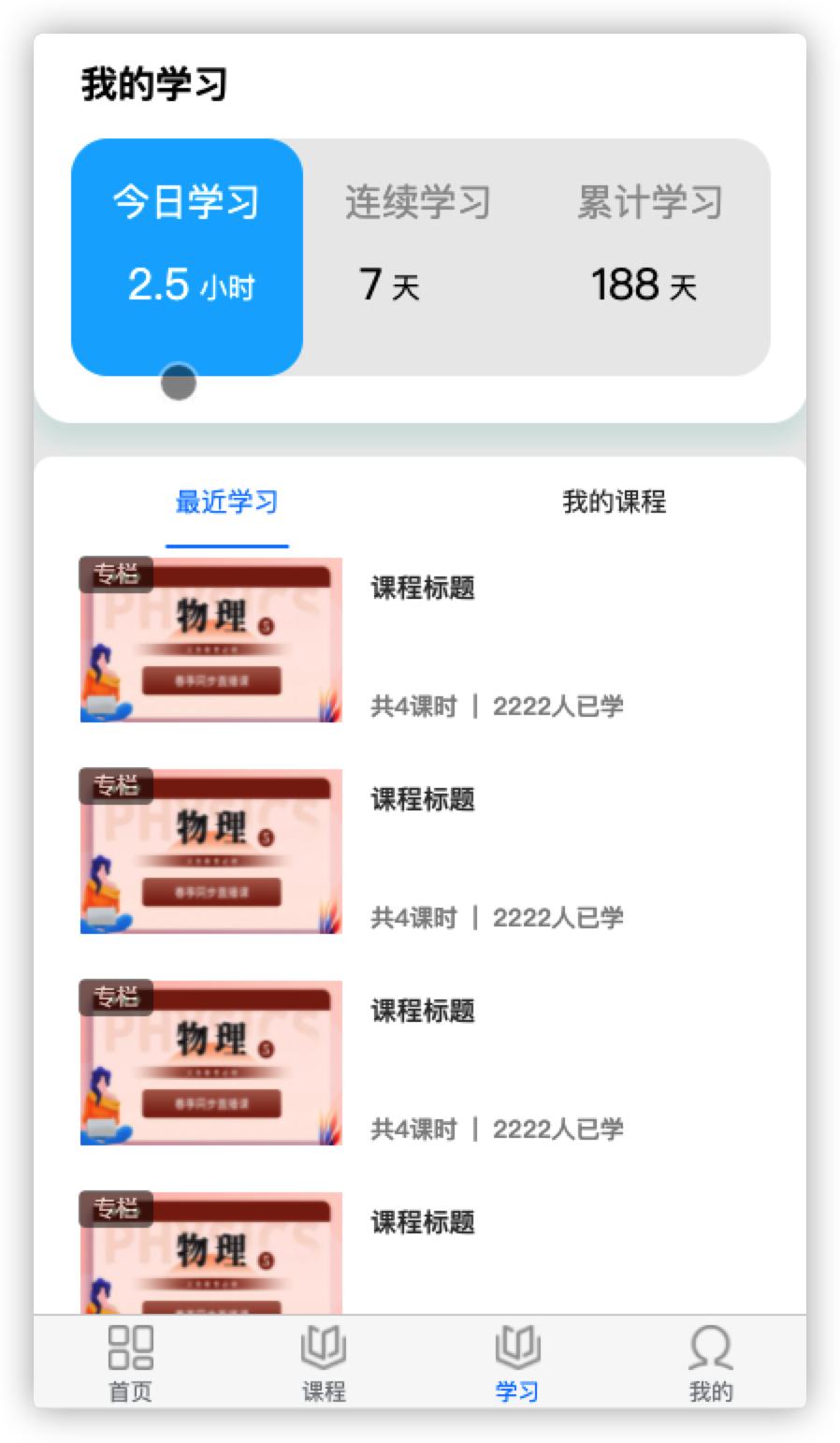Click the dark dot indicator below 今日学习 card
840x1443 pixels.
pos(178,382)
